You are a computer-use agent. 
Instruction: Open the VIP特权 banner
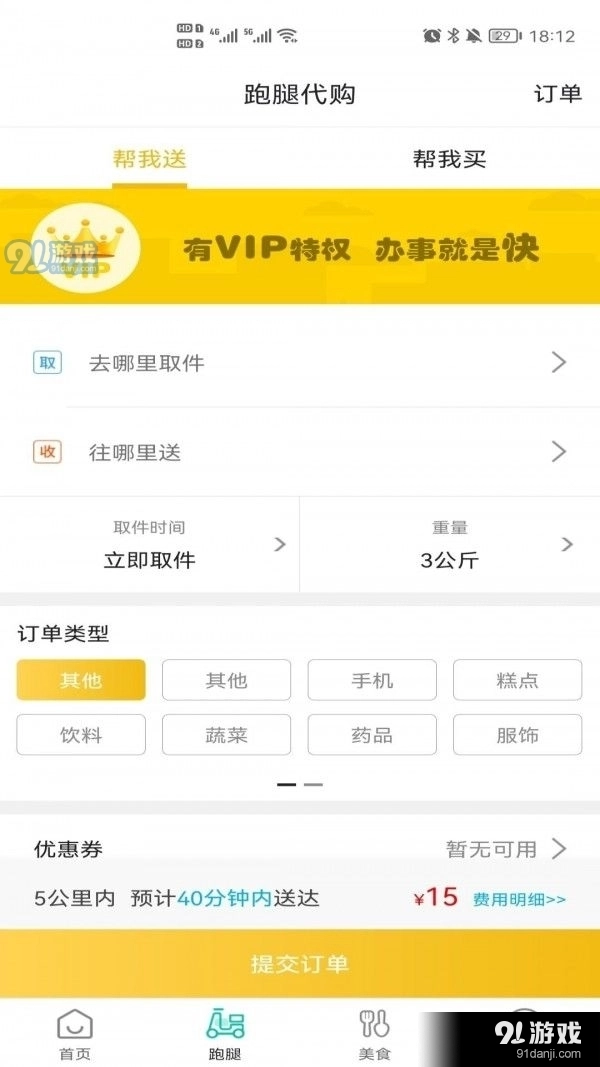pos(300,247)
